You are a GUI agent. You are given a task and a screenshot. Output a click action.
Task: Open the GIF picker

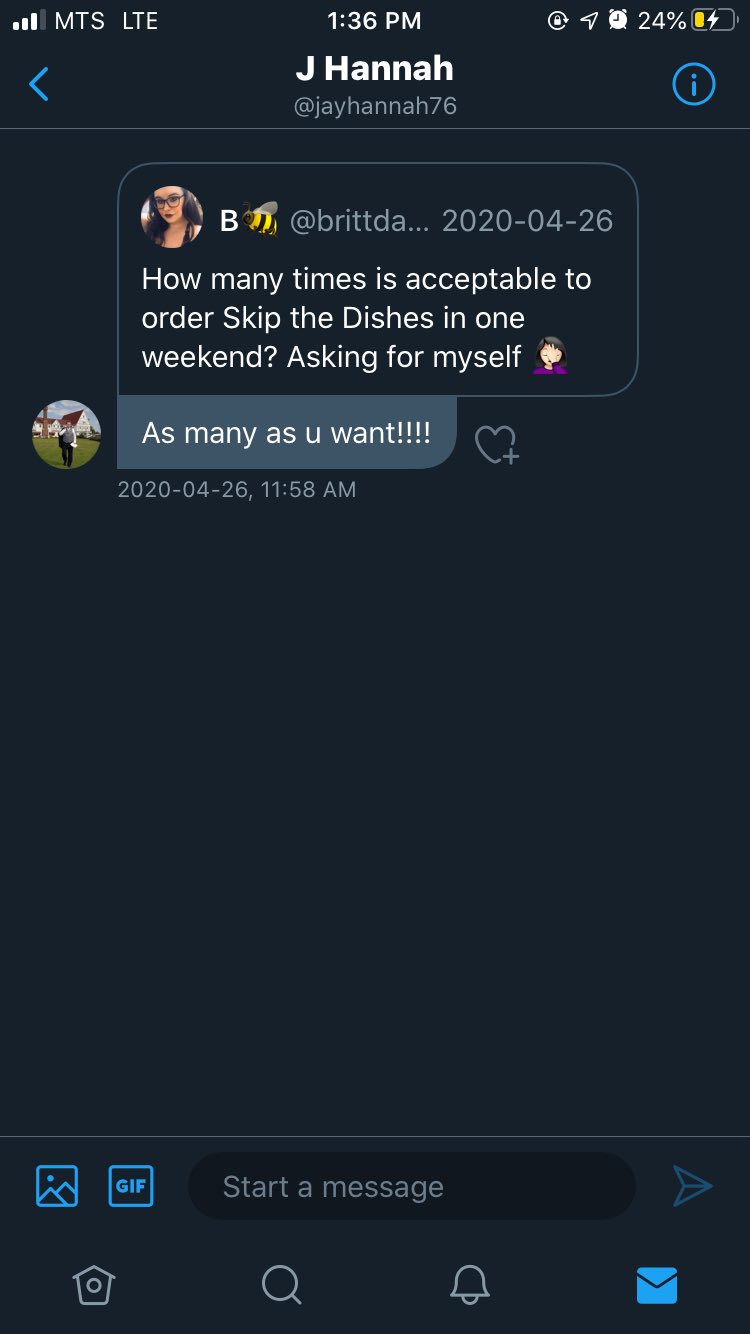131,1186
